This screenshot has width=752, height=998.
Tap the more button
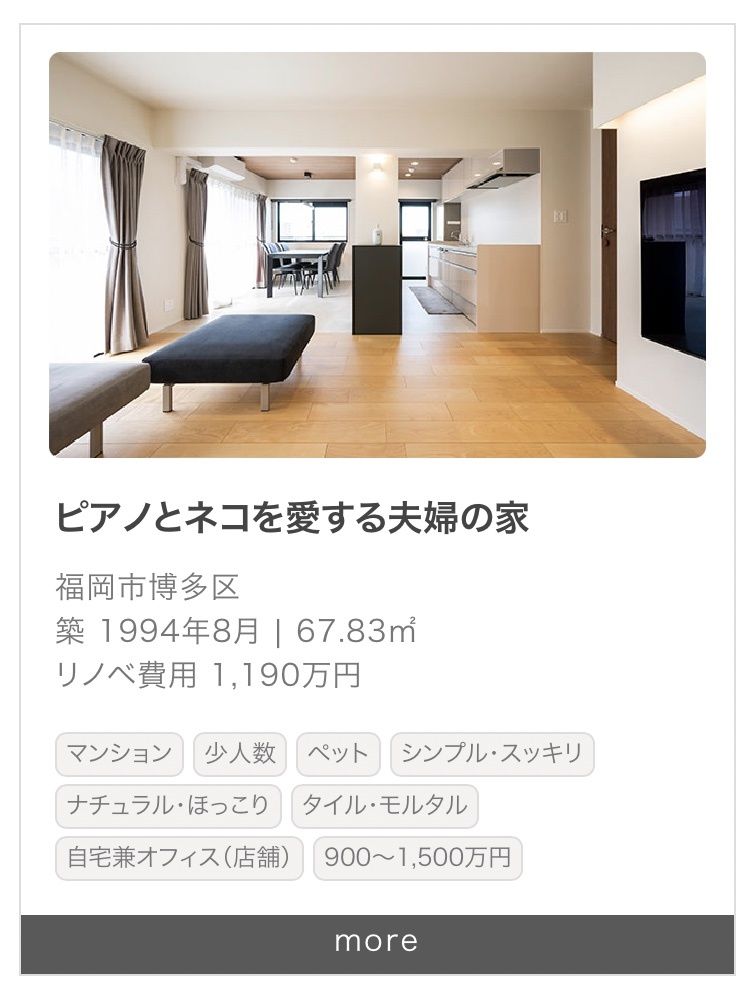pos(377,942)
